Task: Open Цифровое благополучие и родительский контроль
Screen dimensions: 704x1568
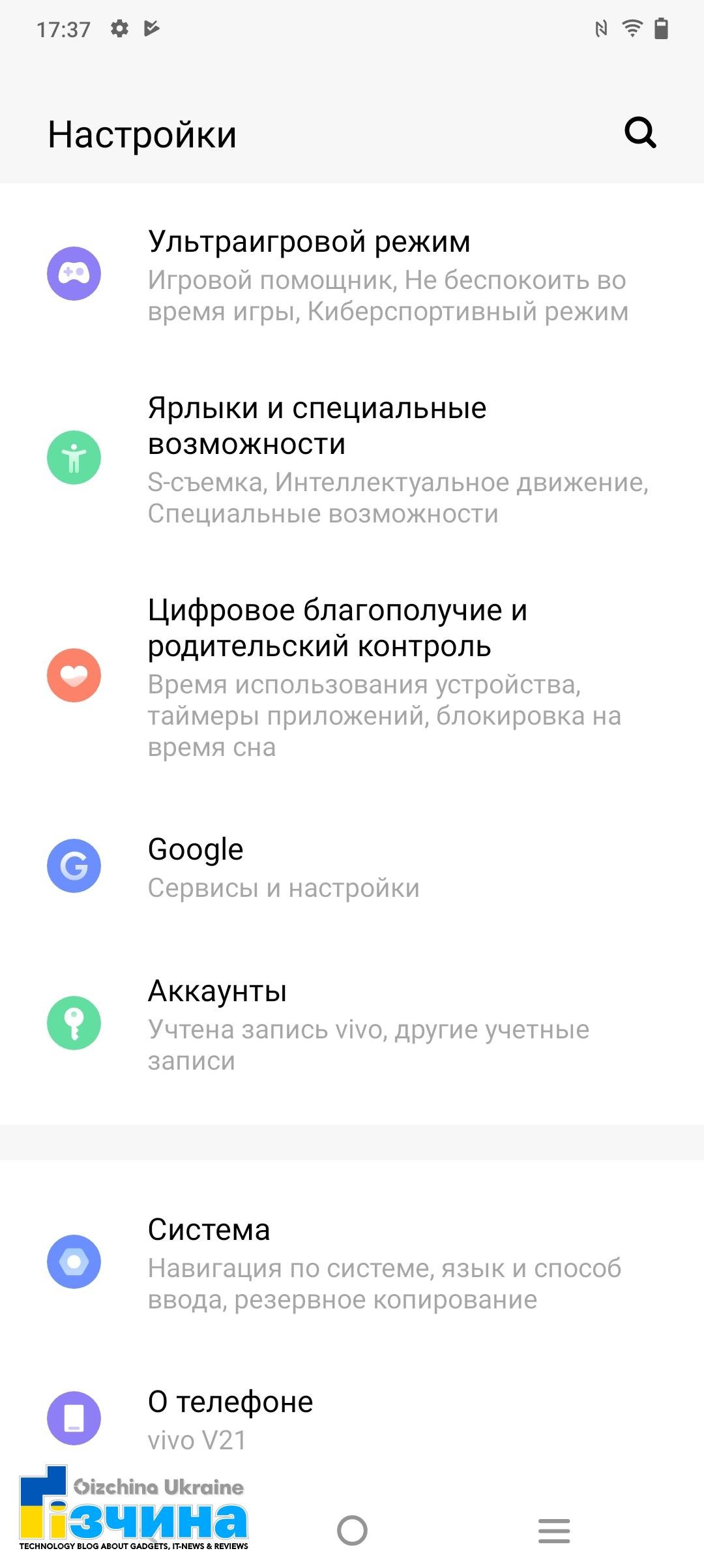Action: pyautogui.click(x=352, y=676)
